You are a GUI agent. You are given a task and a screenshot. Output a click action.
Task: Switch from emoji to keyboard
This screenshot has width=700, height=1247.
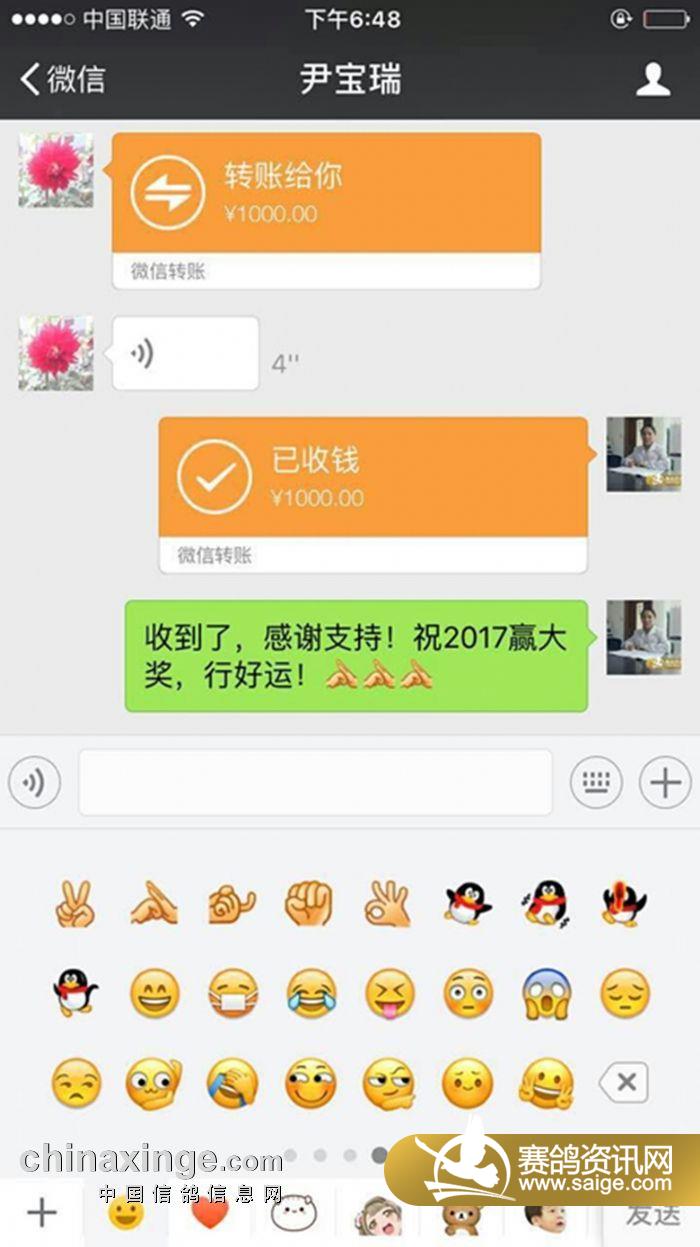[596, 782]
